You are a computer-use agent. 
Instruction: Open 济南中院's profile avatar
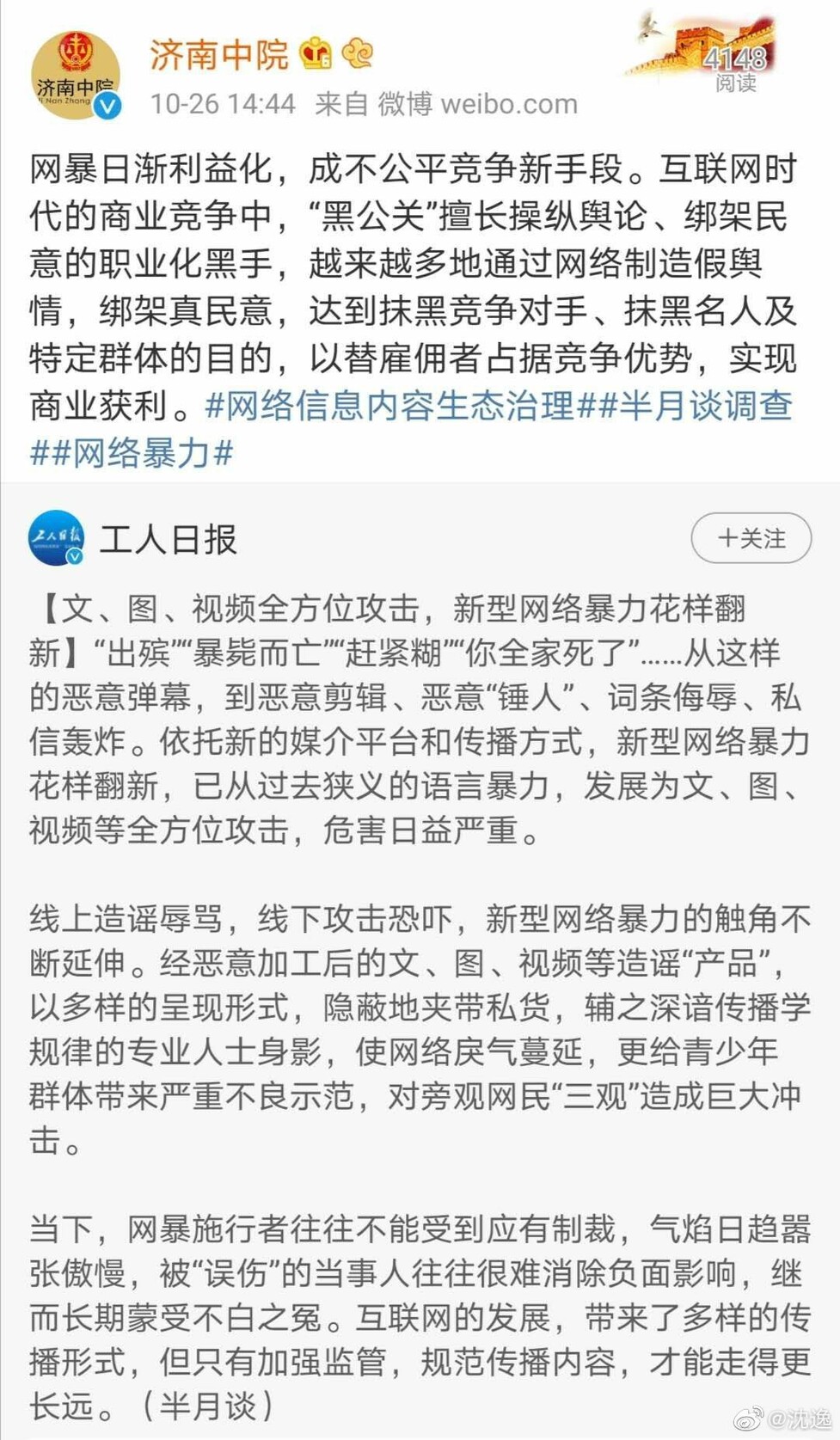click(x=76, y=76)
